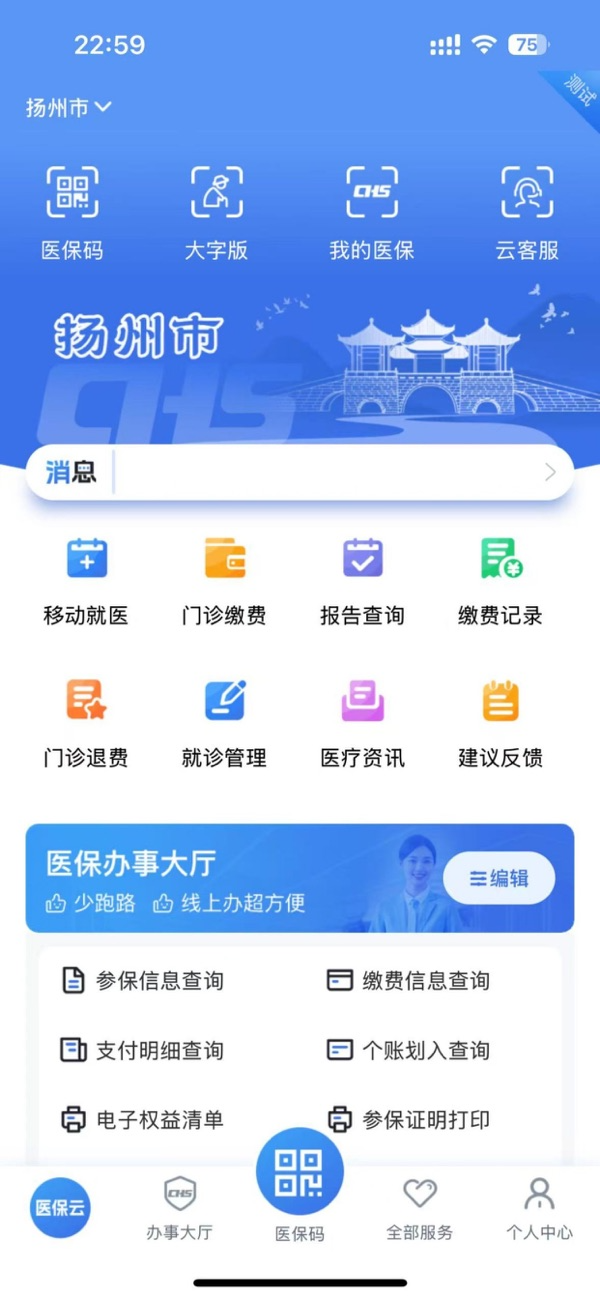Tap the 编辑 button in 医保办事大厅
Image resolution: width=600 pixels, height=1299 pixels.
click(x=499, y=879)
